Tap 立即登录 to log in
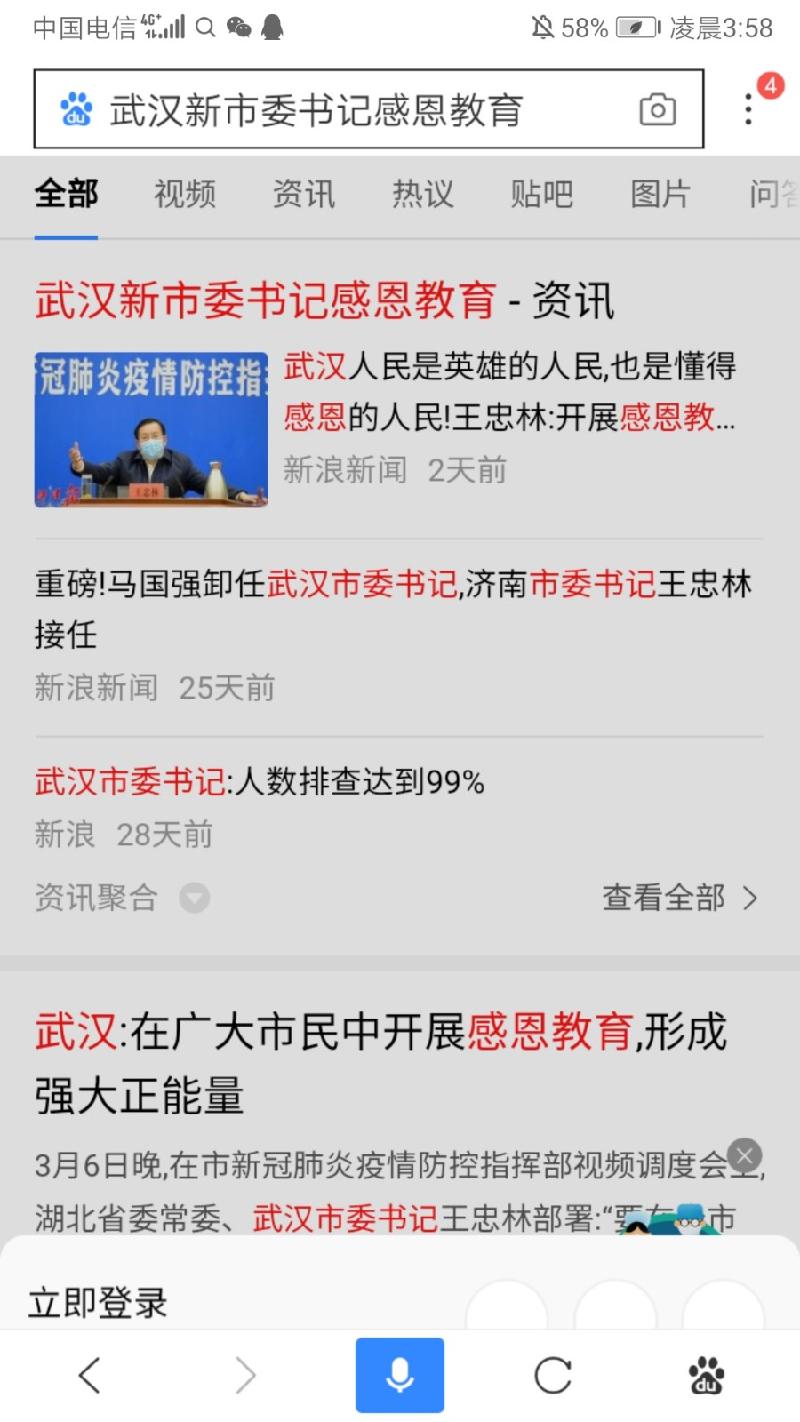 point(97,1303)
